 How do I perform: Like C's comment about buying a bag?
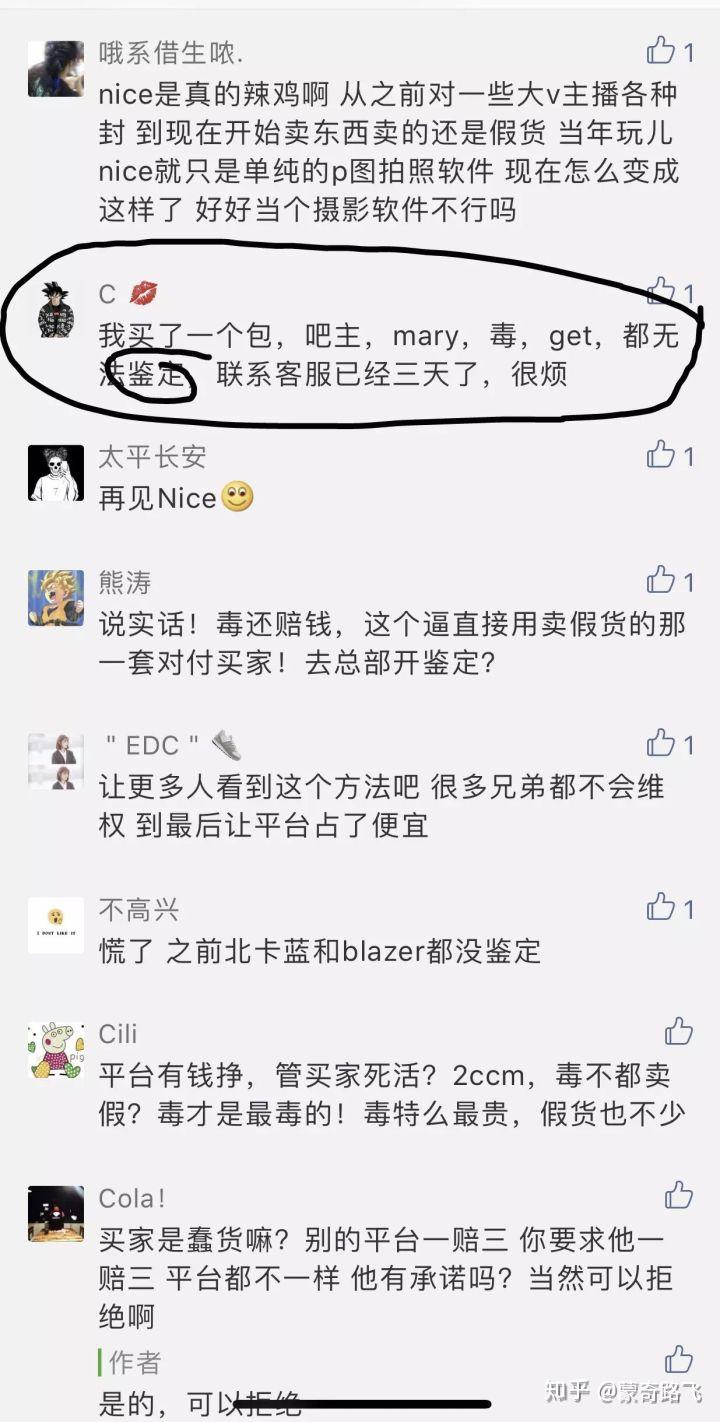(661, 292)
